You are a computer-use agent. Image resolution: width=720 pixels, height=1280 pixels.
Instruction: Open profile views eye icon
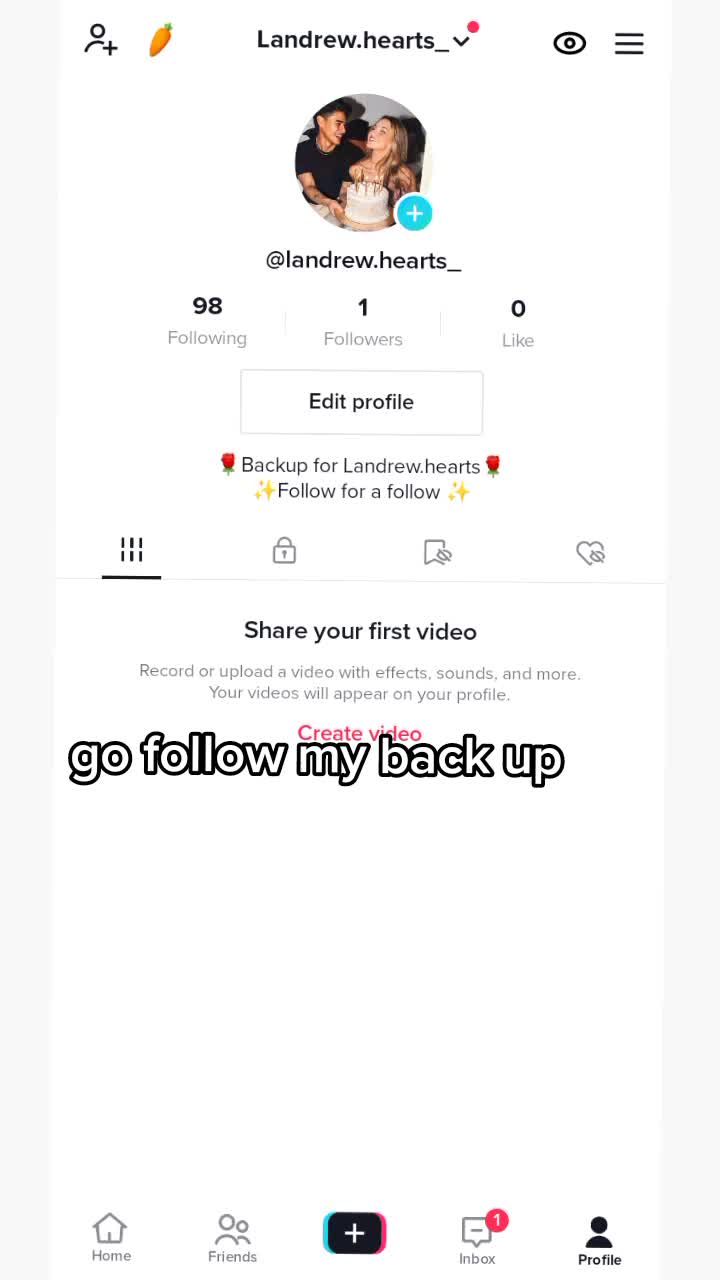pyautogui.click(x=569, y=43)
